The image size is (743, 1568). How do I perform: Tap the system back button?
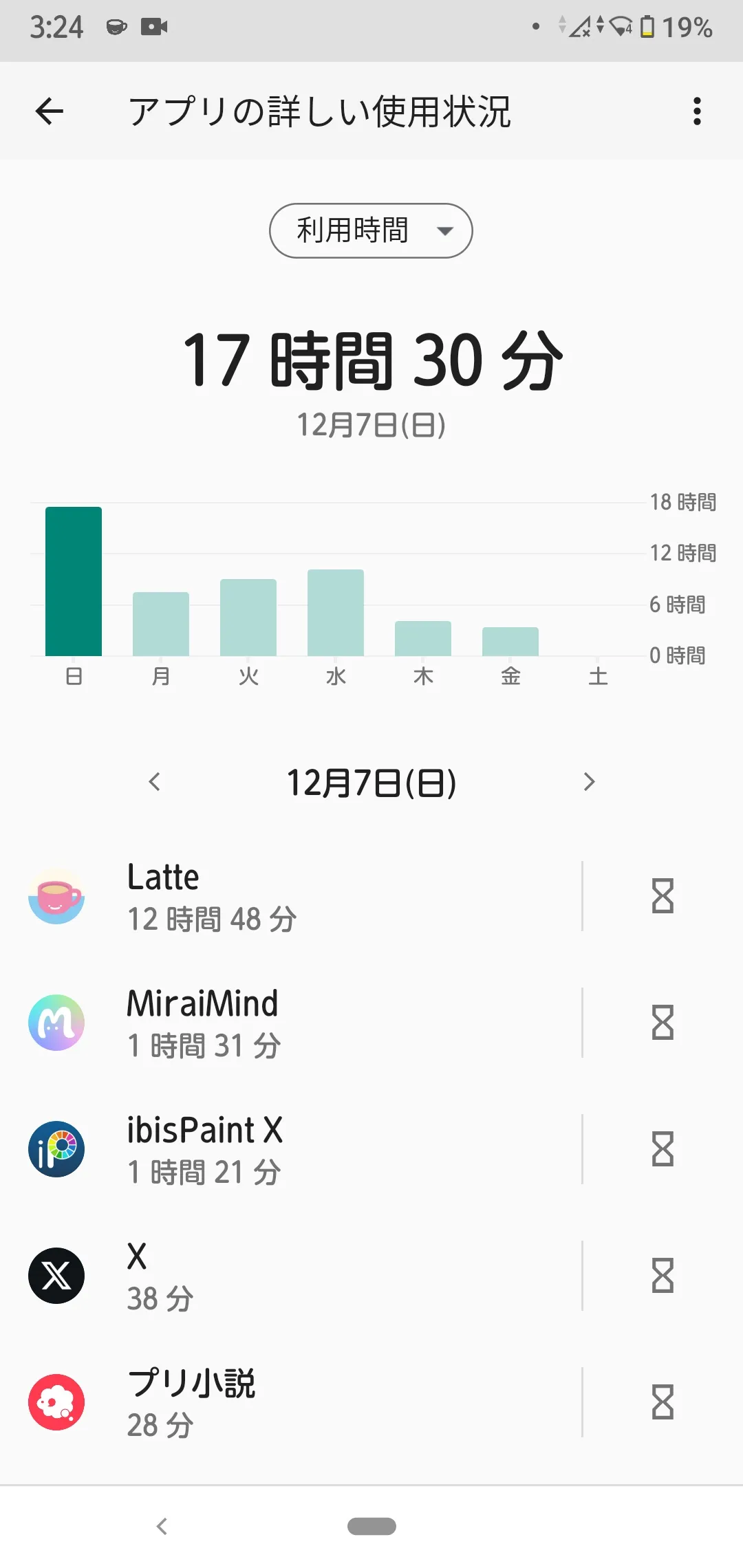tap(162, 1527)
